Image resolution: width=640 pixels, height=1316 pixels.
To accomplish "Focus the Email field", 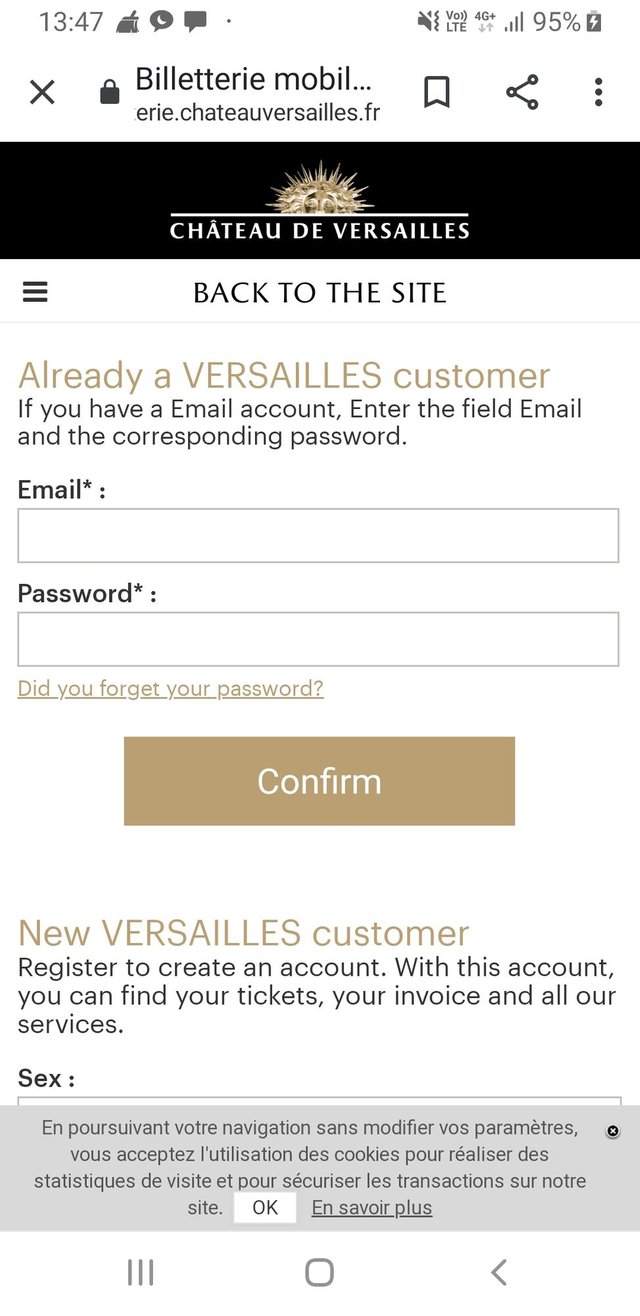I will point(318,536).
